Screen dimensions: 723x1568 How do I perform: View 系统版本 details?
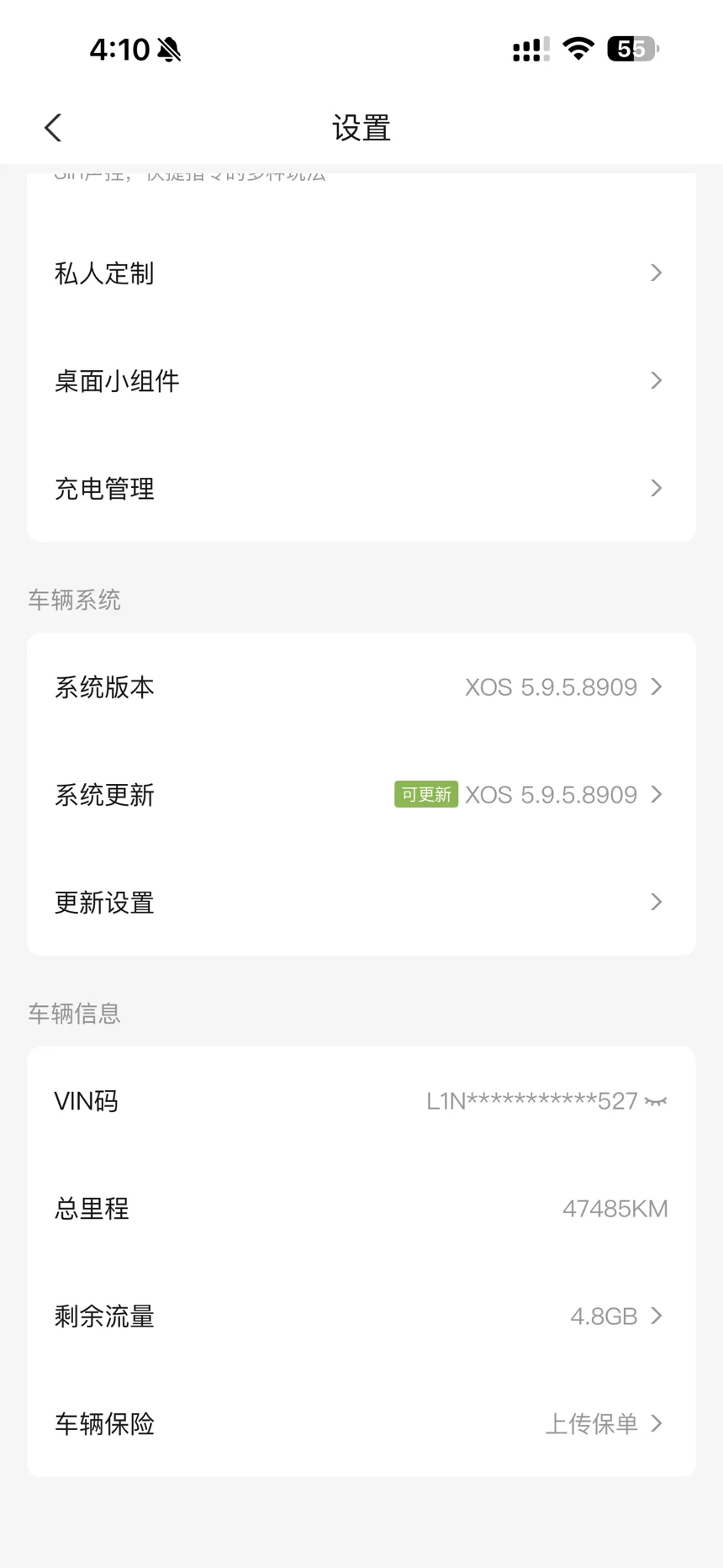coord(361,687)
